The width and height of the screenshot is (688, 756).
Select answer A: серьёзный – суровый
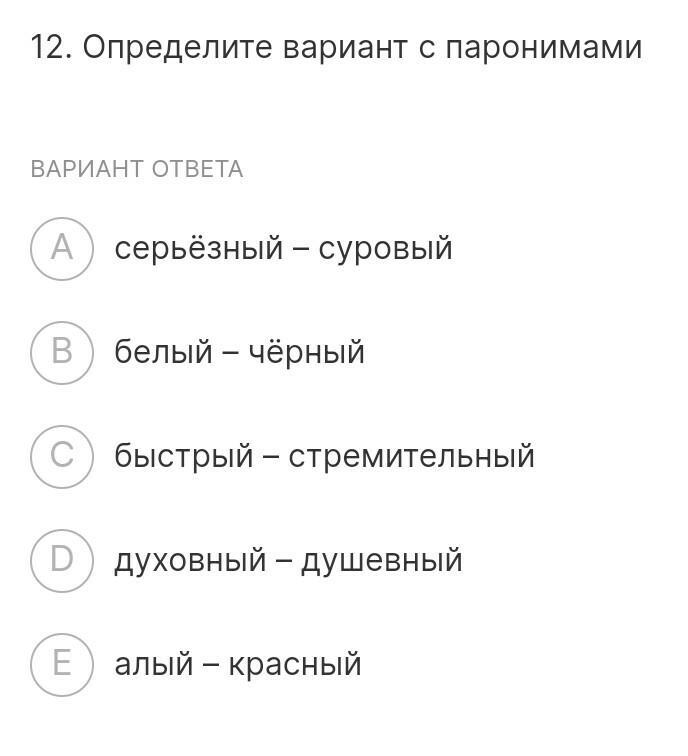(62, 248)
